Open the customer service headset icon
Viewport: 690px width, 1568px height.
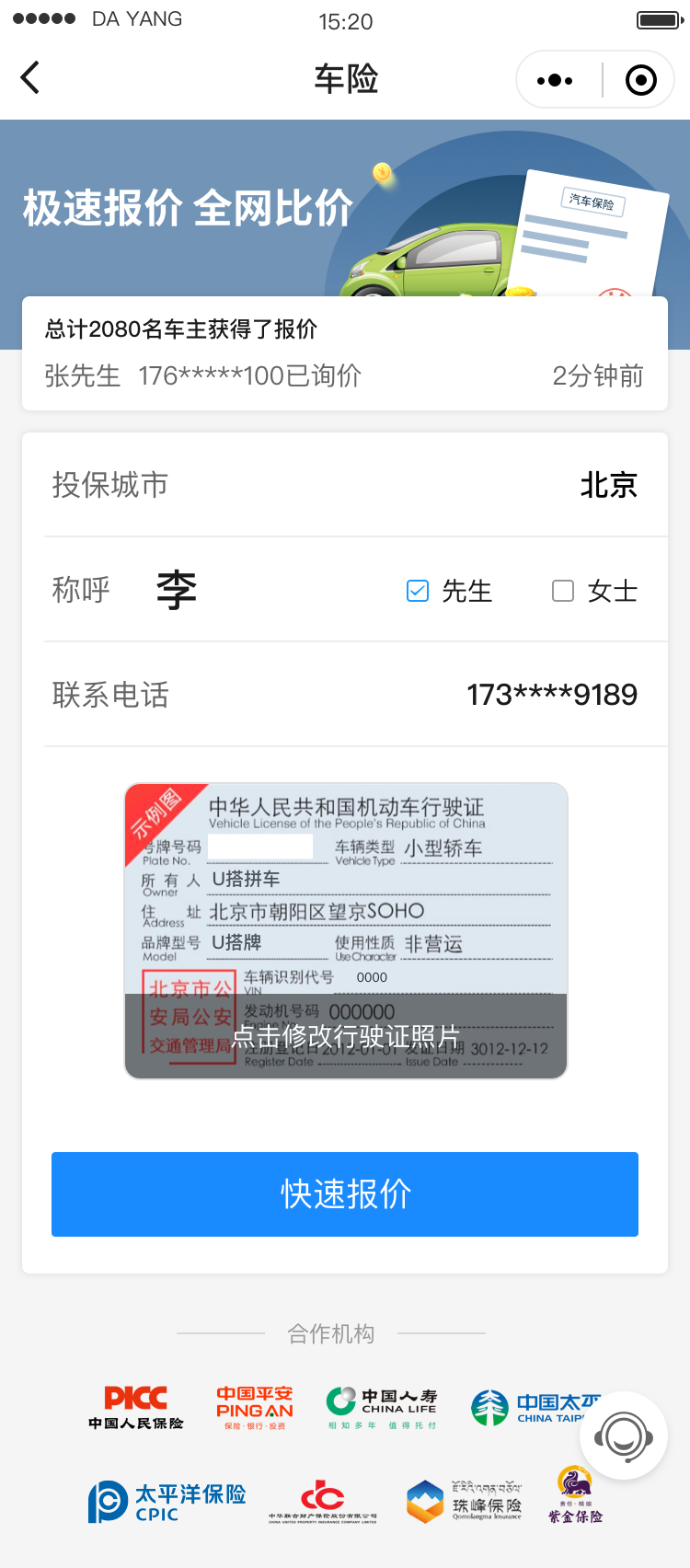click(623, 1435)
